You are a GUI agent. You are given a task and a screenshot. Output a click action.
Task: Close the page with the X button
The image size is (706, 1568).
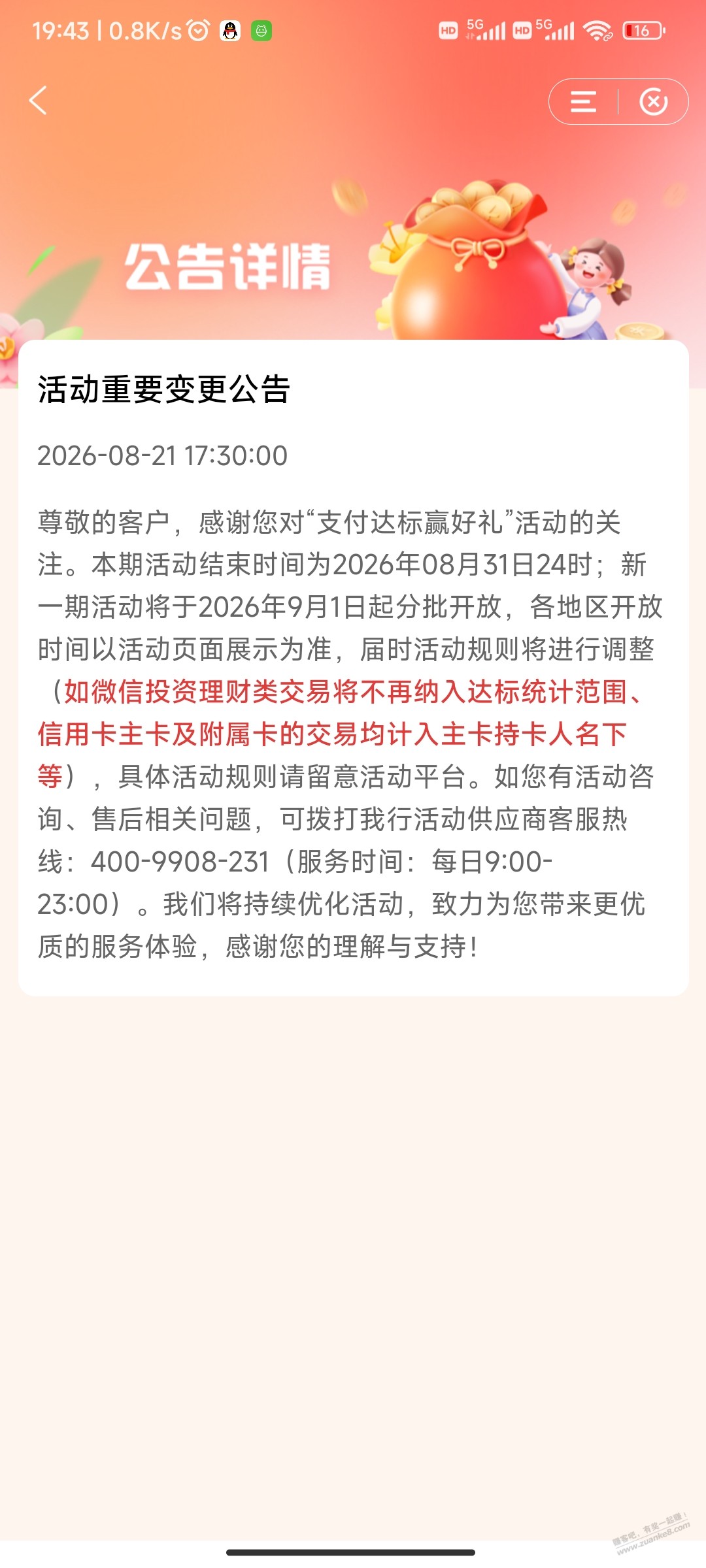point(653,102)
